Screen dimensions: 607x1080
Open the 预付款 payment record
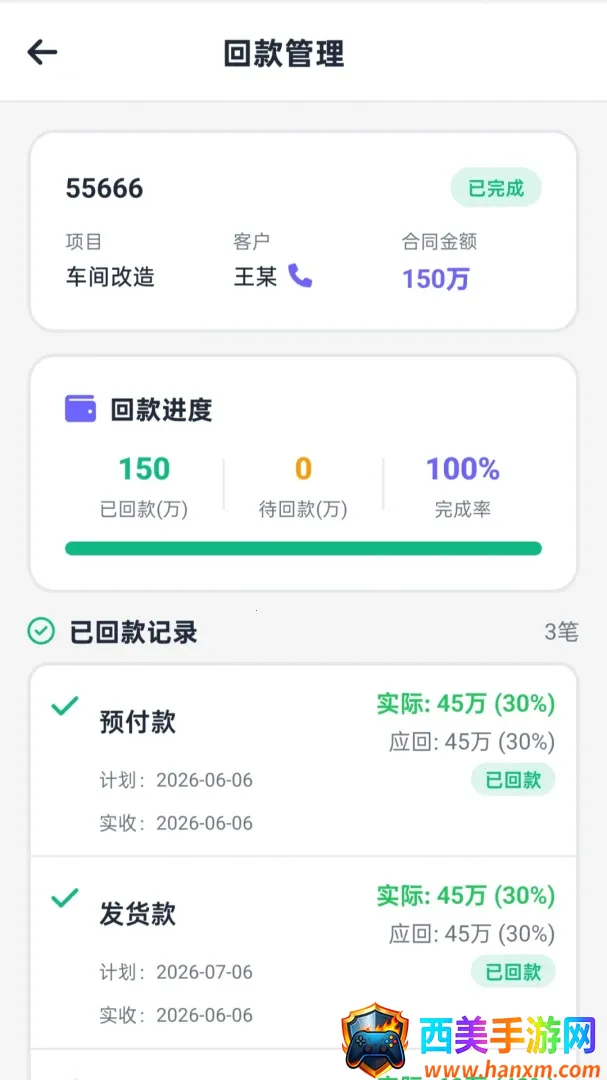click(x=303, y=760)
